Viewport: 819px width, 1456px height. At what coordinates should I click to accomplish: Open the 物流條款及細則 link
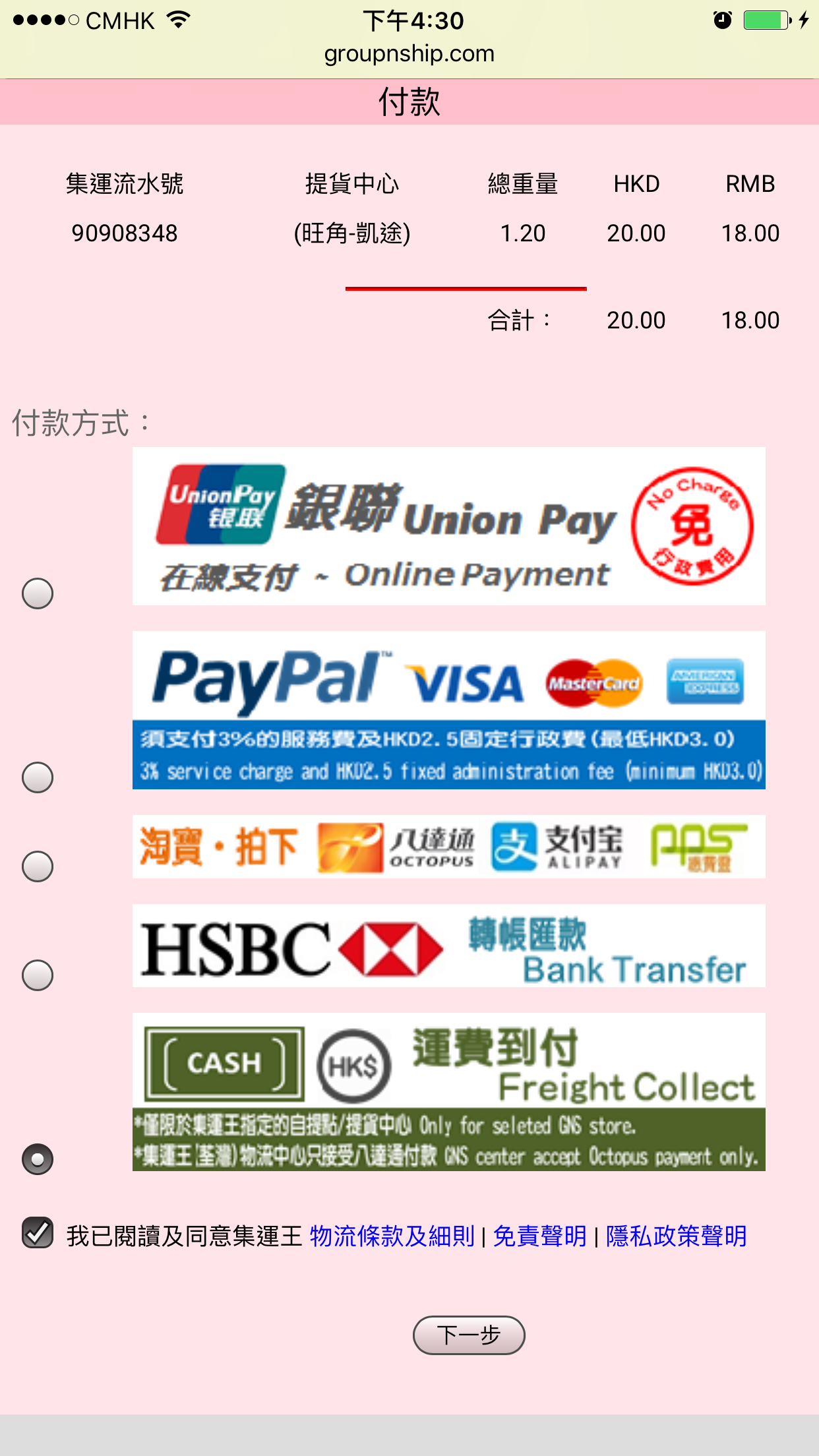click(x=392, y=1236)
